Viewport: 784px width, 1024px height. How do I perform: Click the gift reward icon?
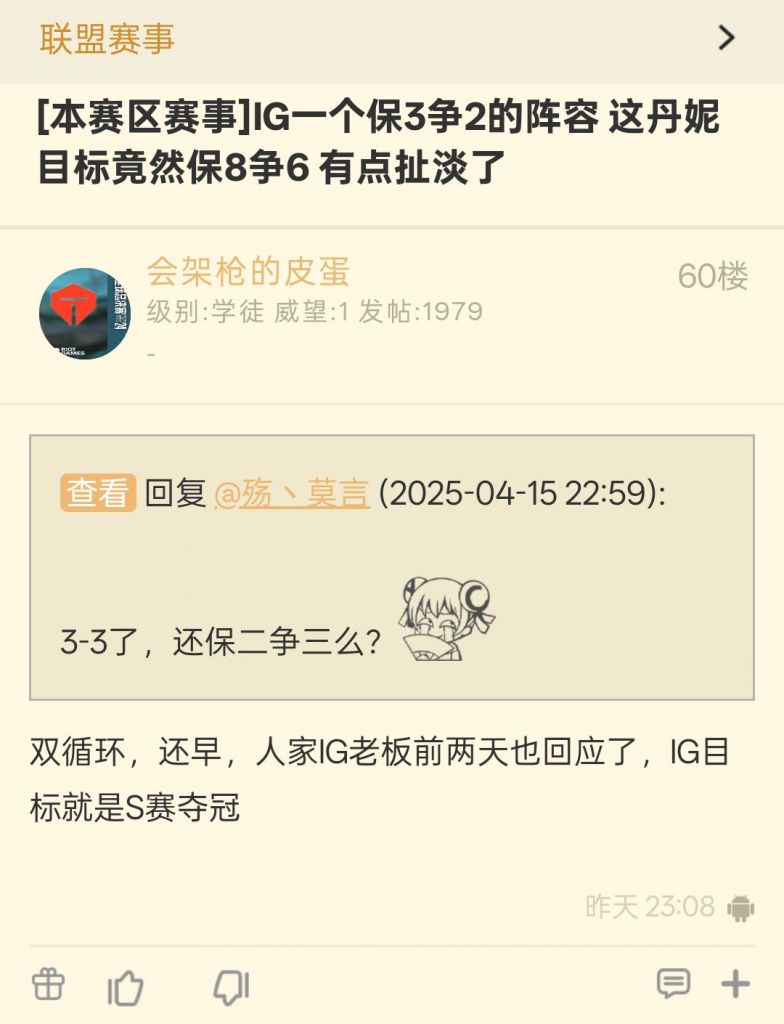49,985
